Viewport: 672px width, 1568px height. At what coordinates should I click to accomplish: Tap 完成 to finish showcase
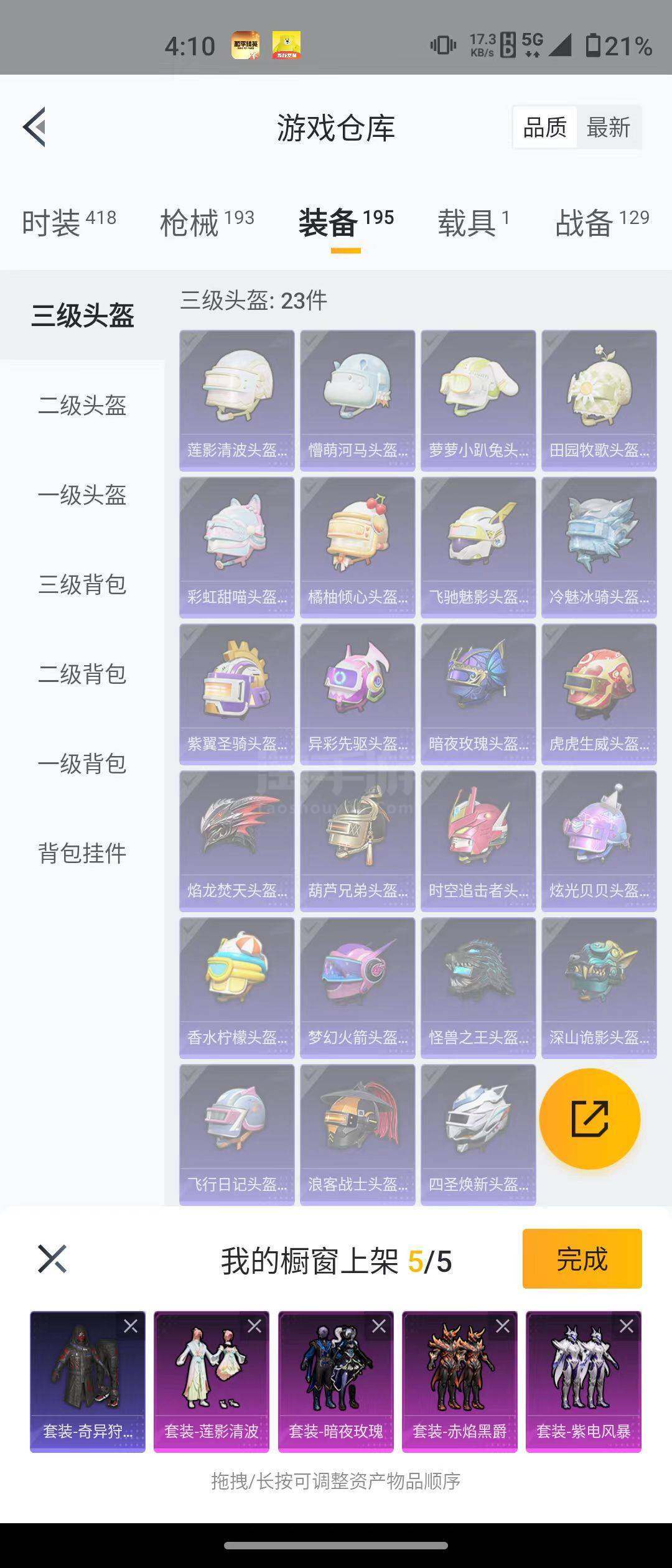point(582,1259)
